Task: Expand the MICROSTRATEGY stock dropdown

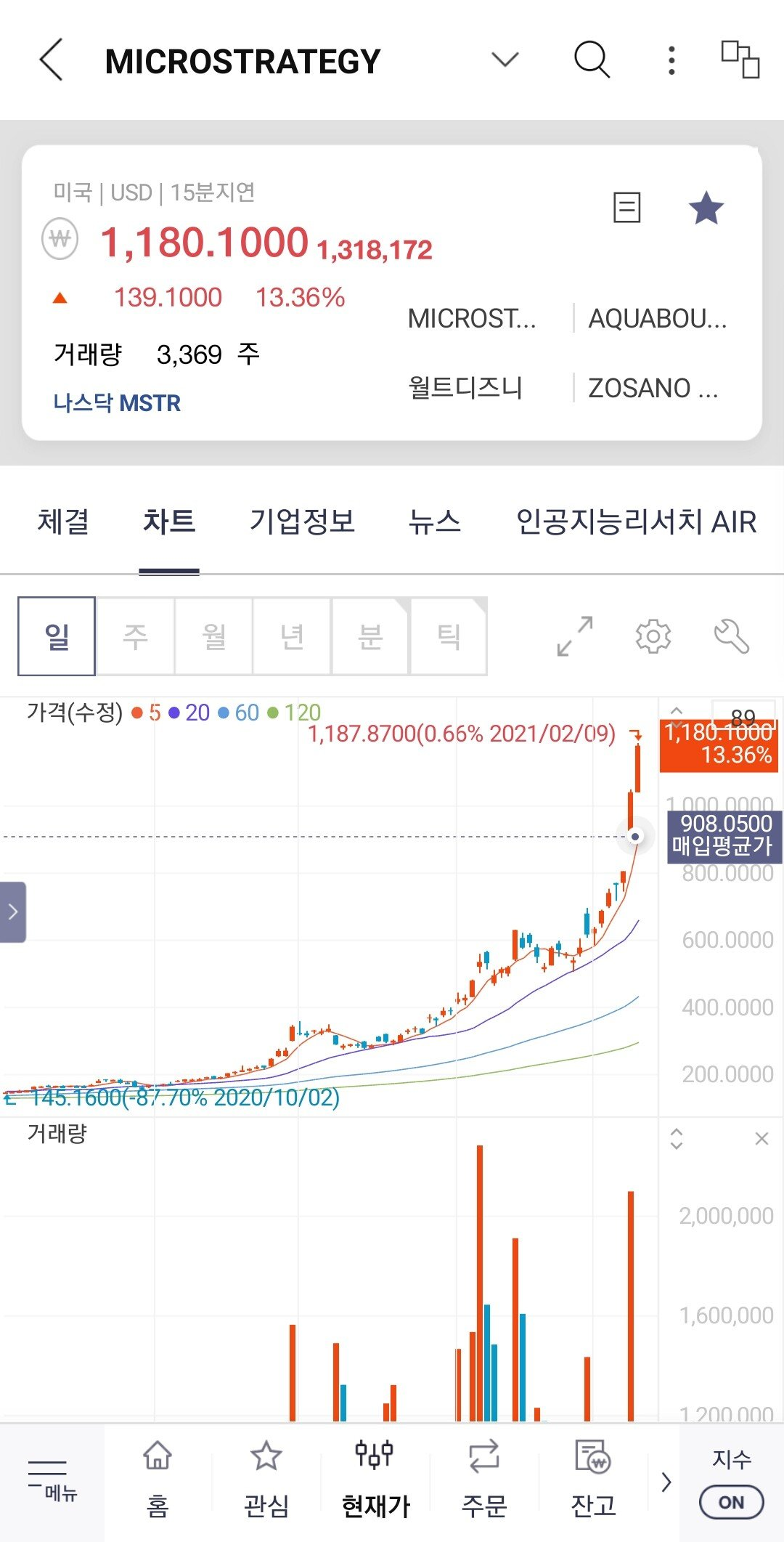Action: click(x=505, y=60)
